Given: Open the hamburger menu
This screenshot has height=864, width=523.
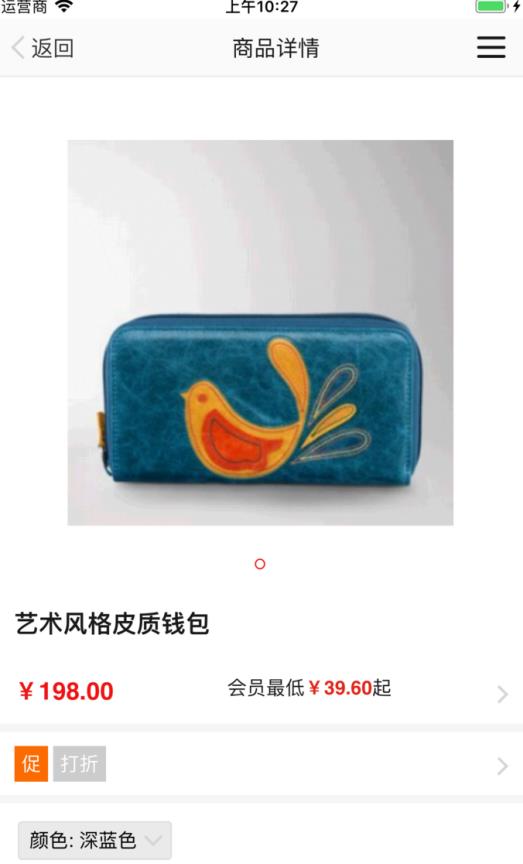Looking at the screenshot, I should point(491,47).
